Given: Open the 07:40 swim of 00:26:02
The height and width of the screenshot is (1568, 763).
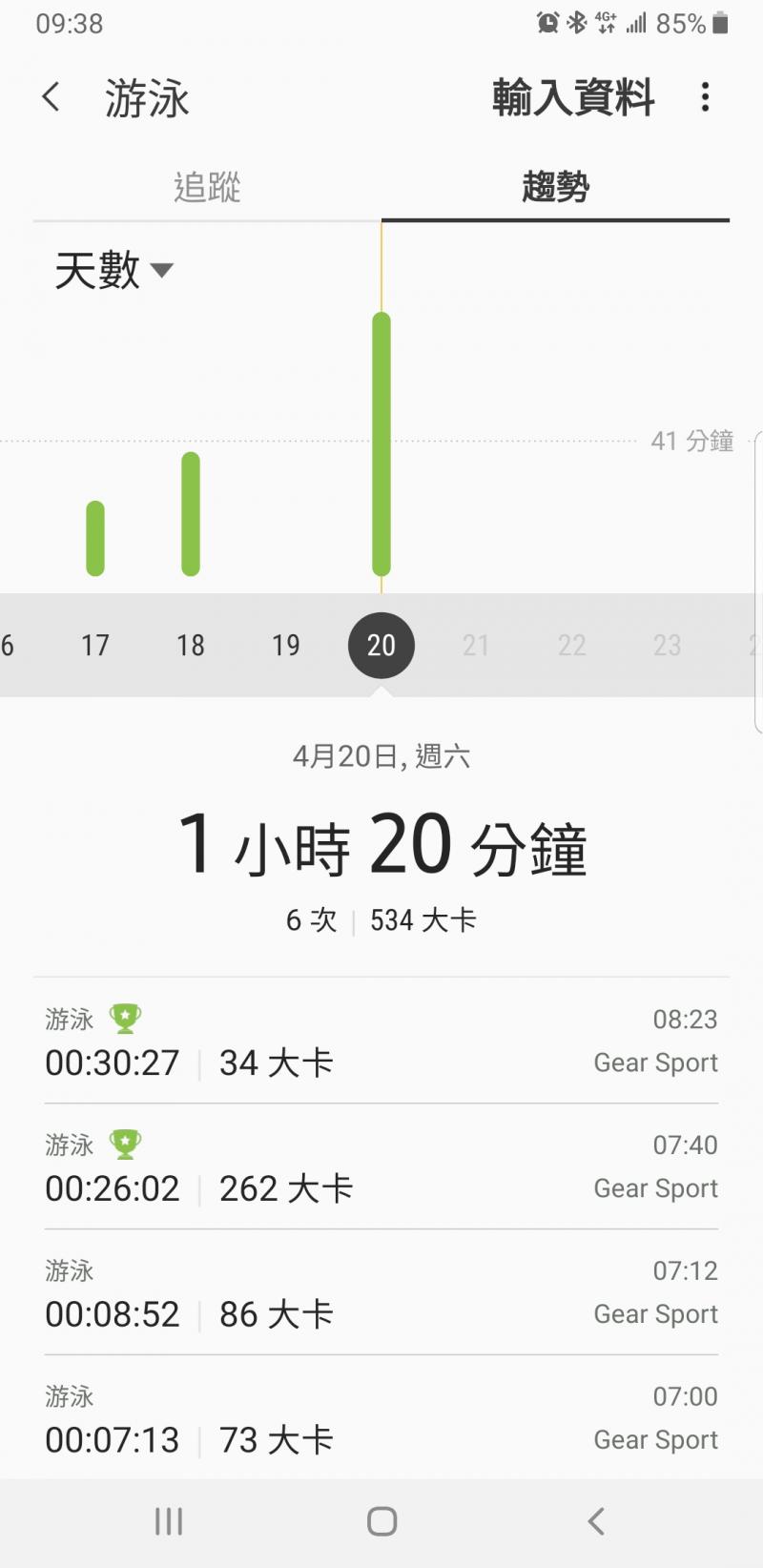Looking at the screenshot, I should pyautogui.click(x=381, y=1167).
